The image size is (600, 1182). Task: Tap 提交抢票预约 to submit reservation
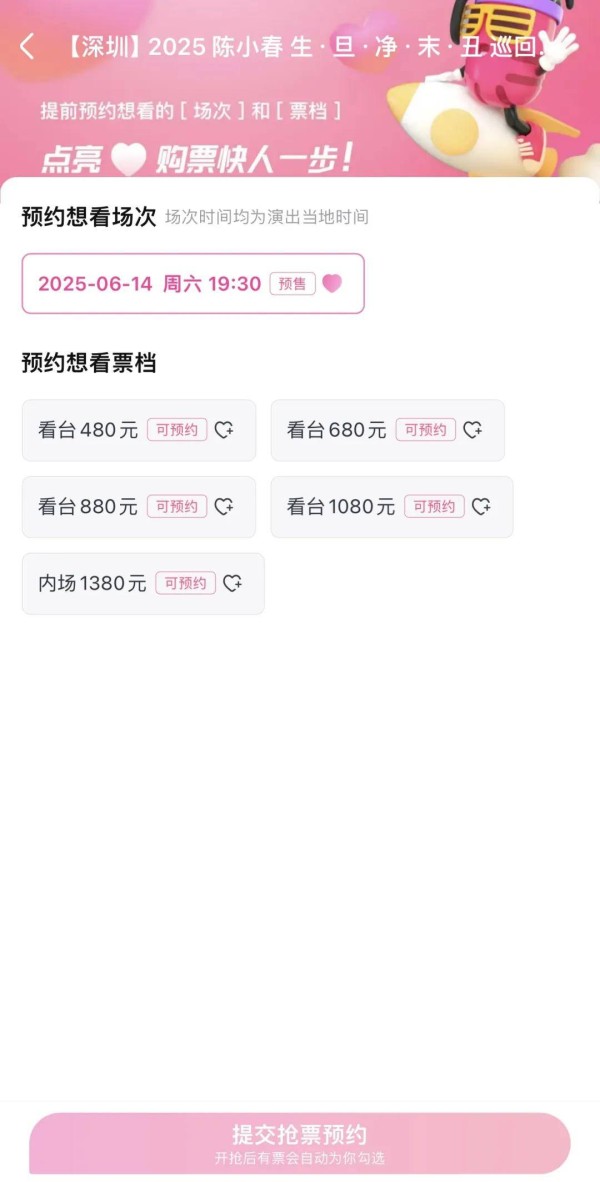299,1142
